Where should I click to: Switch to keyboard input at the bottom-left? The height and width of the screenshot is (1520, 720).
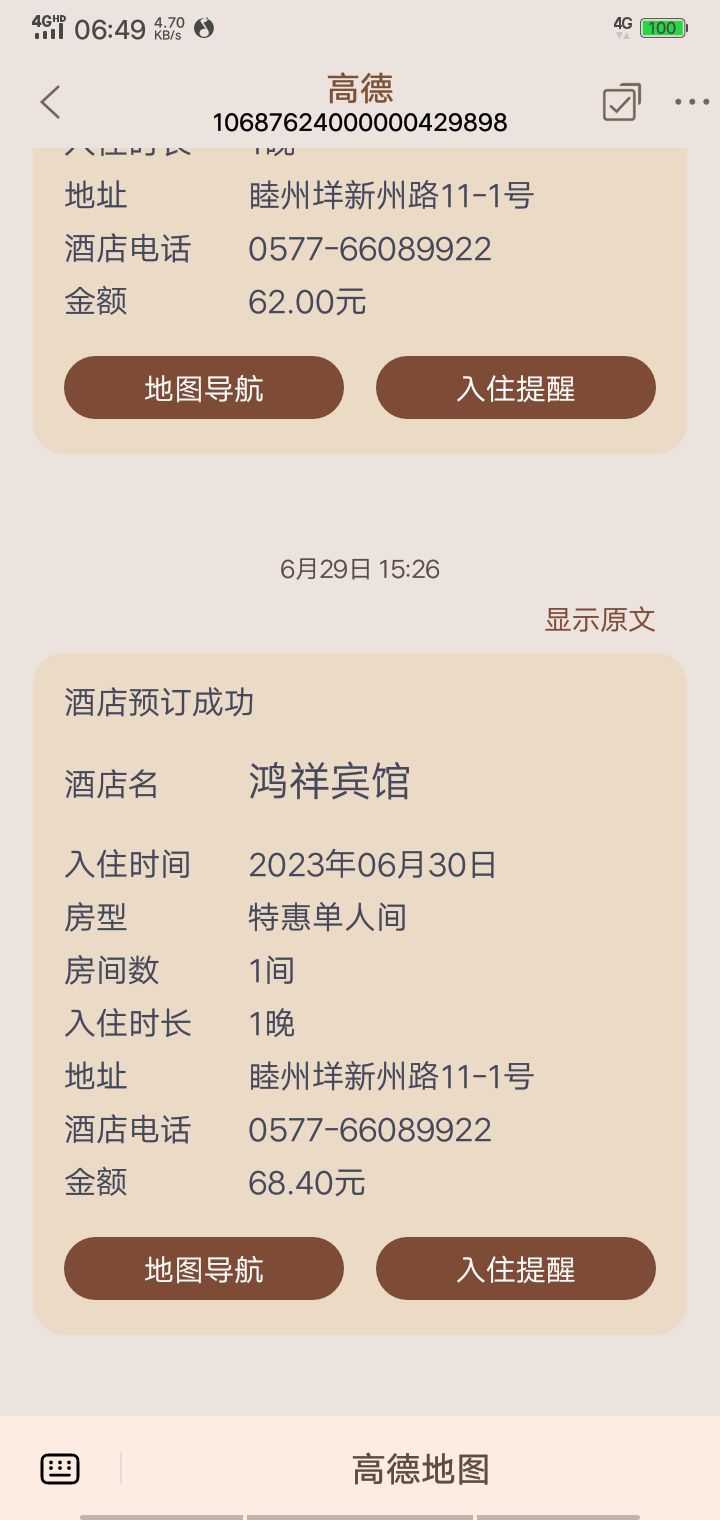60,1468
